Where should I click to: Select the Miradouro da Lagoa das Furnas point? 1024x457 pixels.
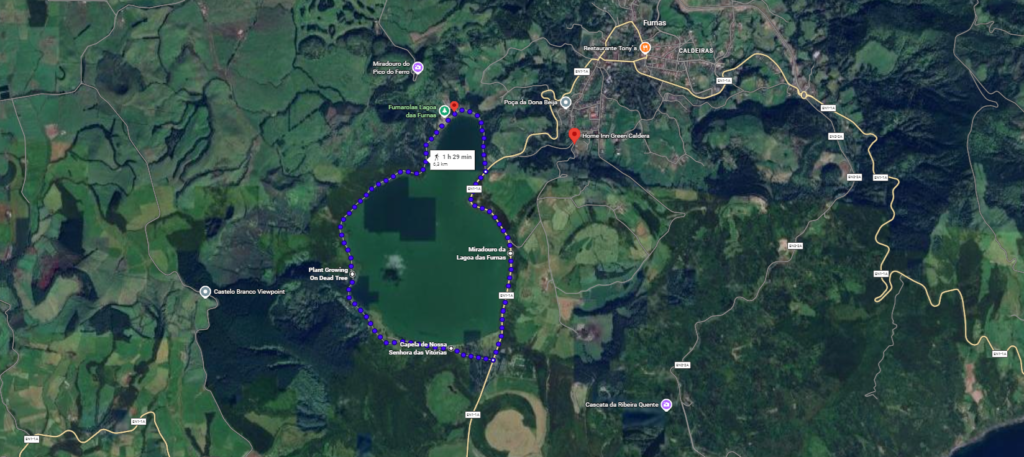511,253
